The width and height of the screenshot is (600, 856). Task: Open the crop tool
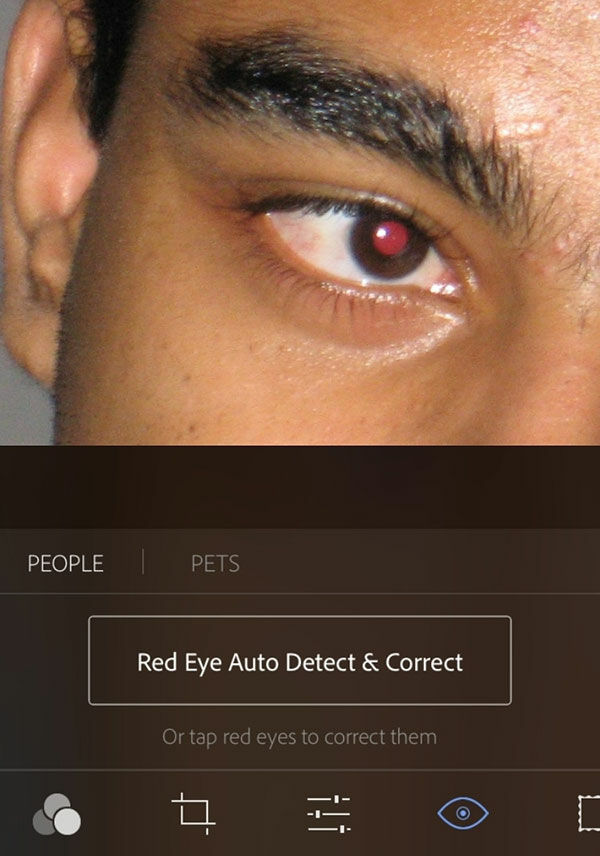(193, 813)
